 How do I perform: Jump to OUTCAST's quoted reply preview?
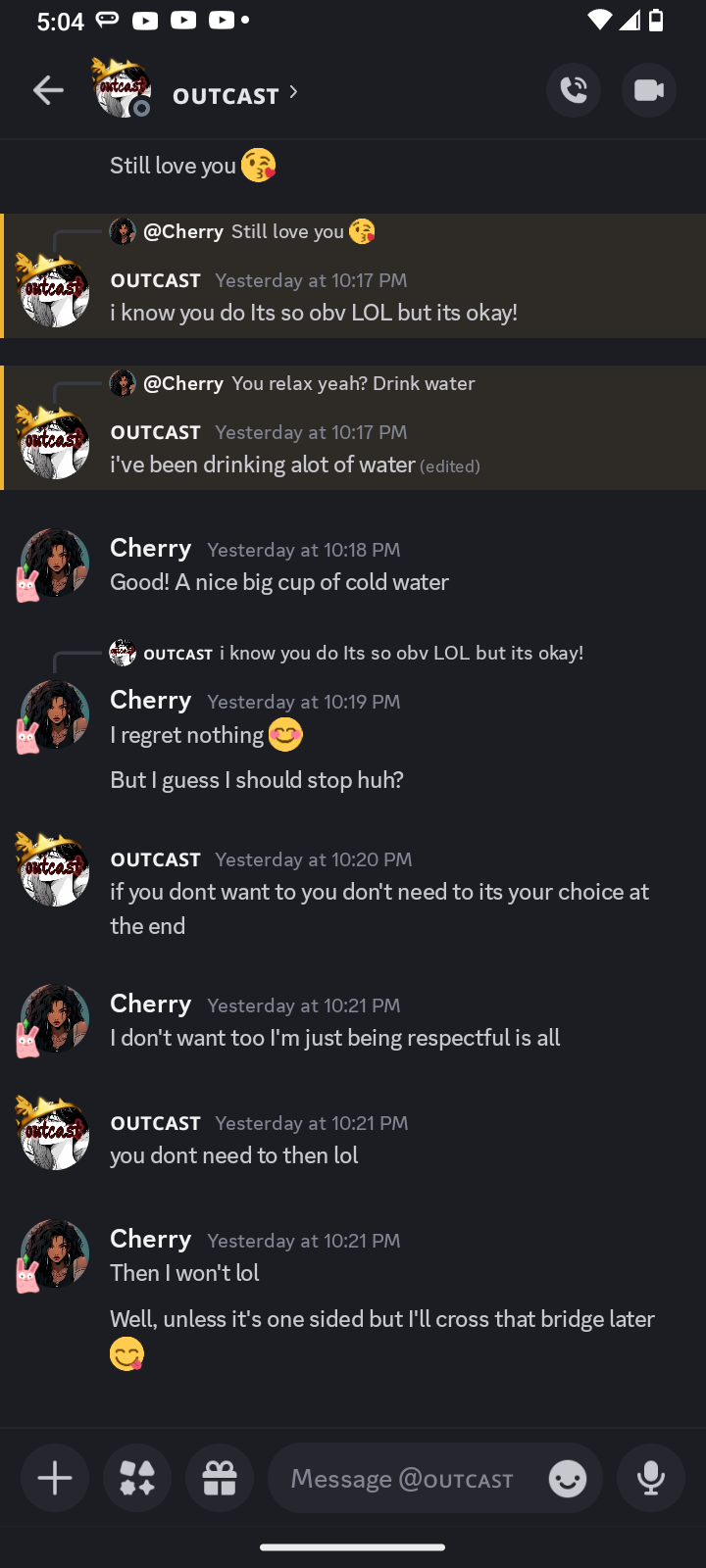click(400, 653)
